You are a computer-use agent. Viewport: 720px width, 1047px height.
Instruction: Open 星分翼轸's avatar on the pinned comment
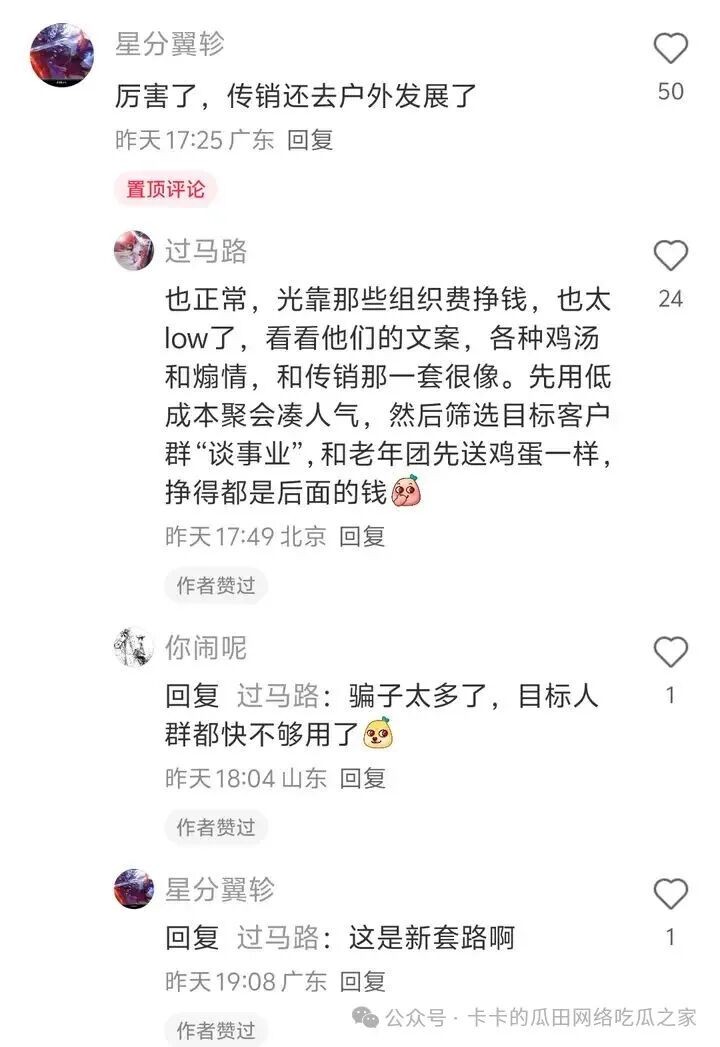(x=62, y=55)
